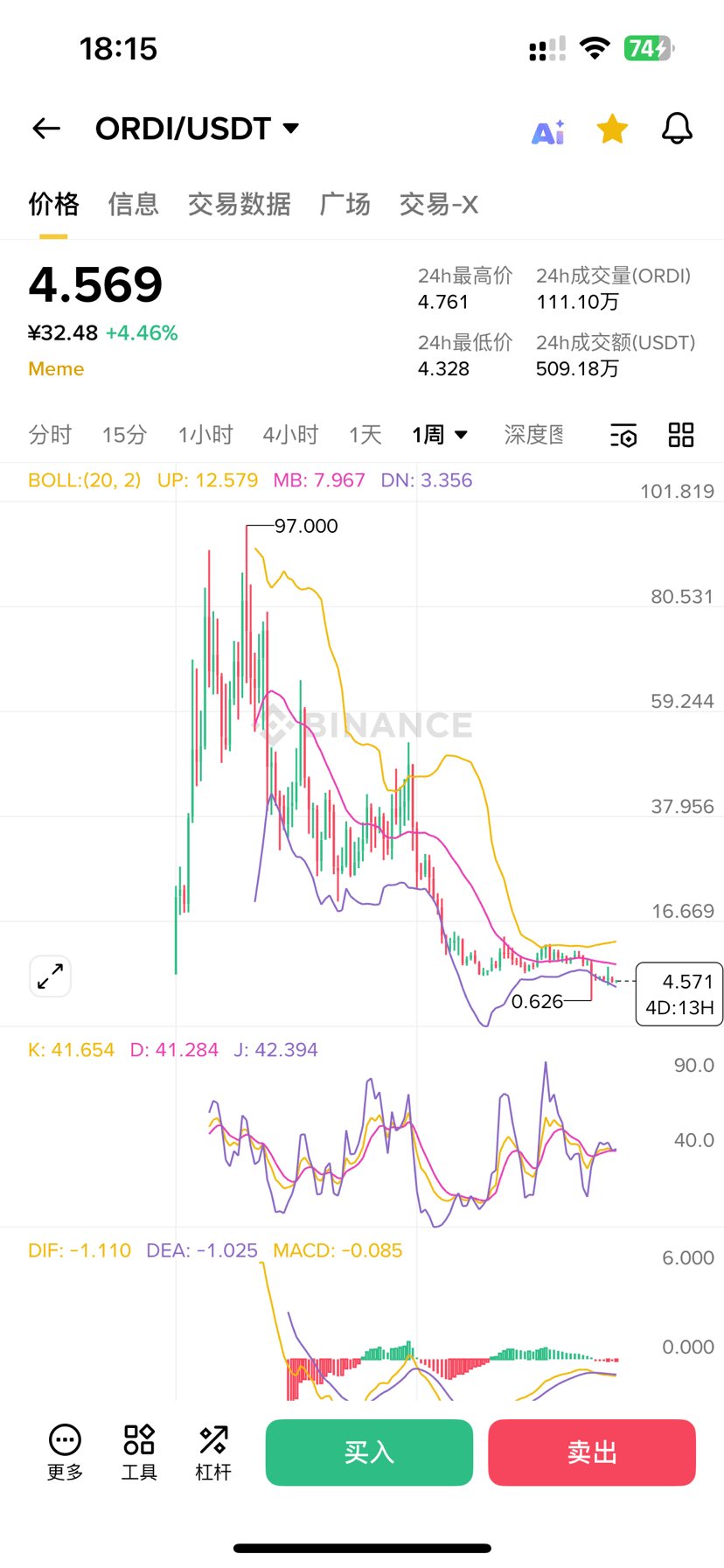Switch to the 信息 tab

click(133, 204)
